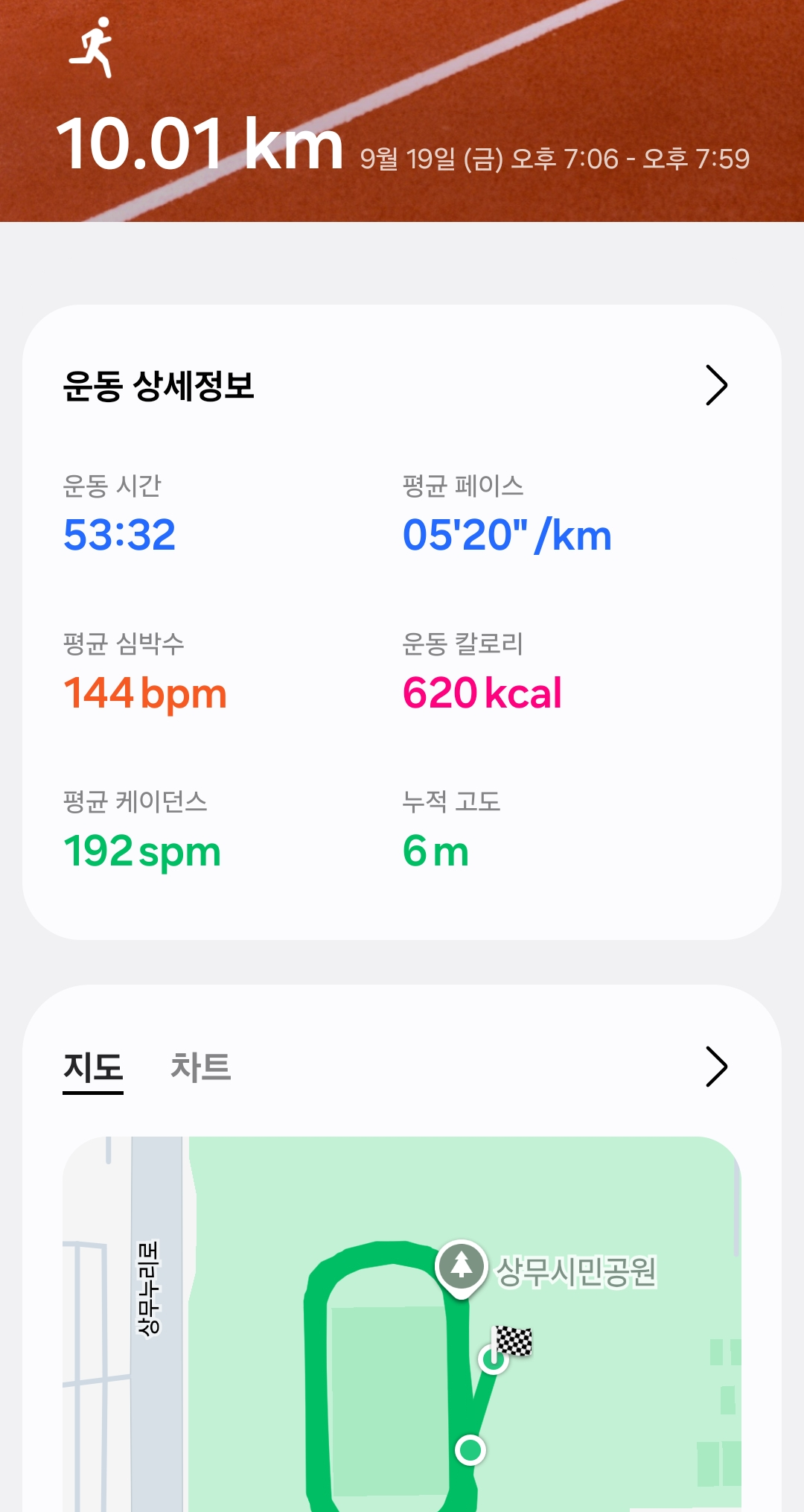Expand the map section via its chevron
This screenshot has width=804, height=1512.
pos(715,1067)
